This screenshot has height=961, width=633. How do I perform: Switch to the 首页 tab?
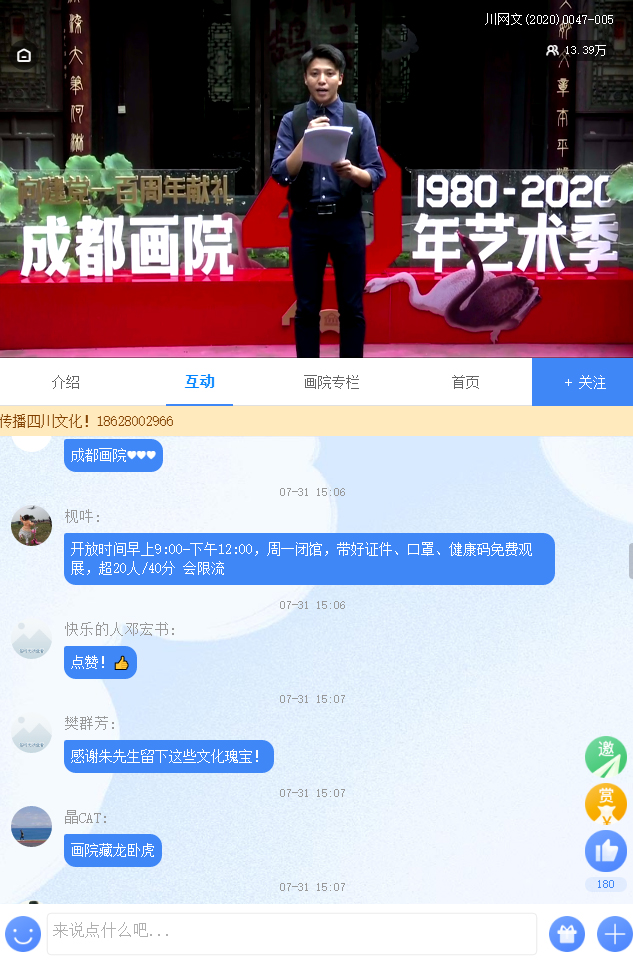click(x=465, y=382)
